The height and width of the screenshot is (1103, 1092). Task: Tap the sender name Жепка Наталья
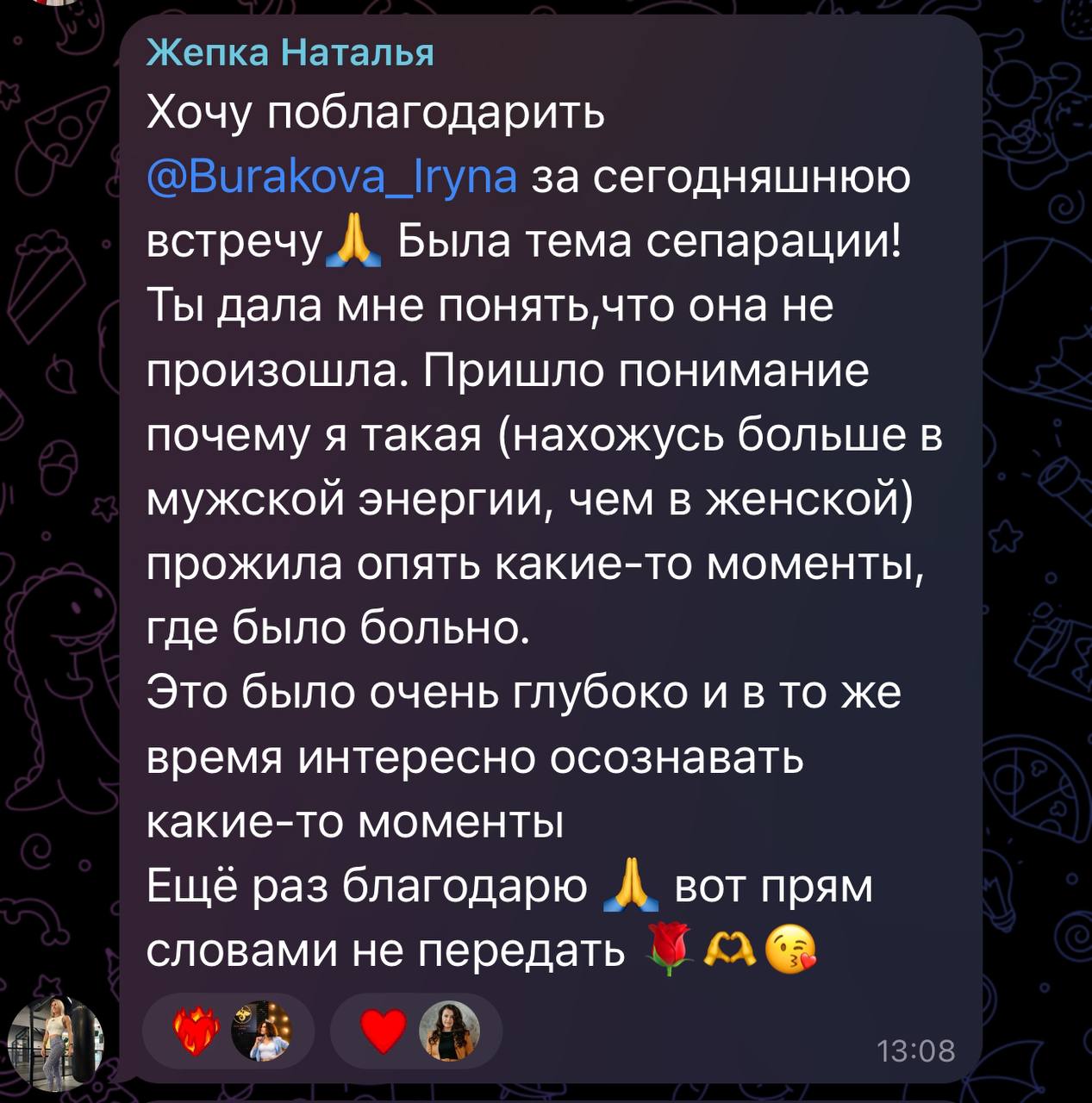(290, 53)
